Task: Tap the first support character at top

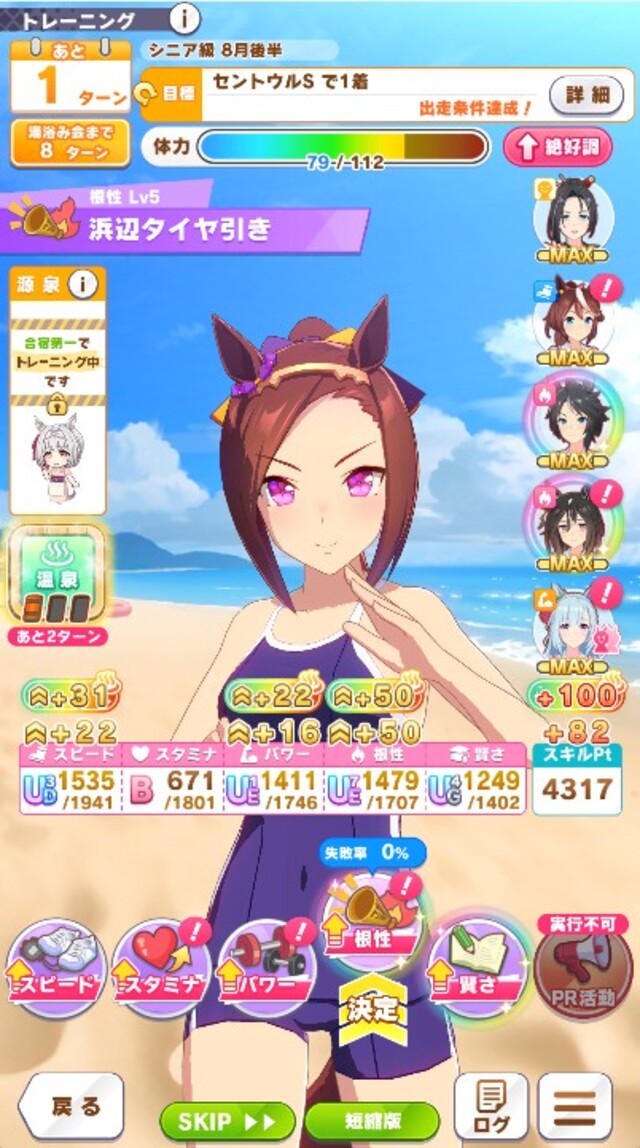Action: point(572,213)
